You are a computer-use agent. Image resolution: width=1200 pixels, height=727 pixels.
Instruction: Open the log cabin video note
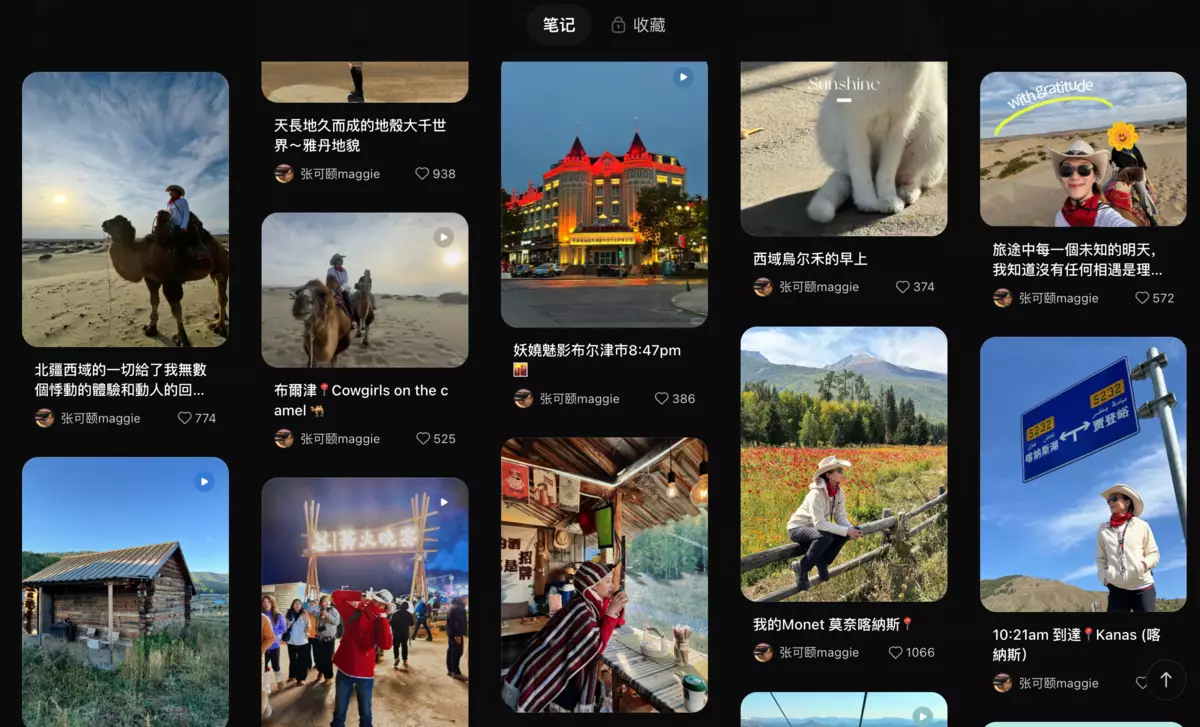click(x=125, y=590)
